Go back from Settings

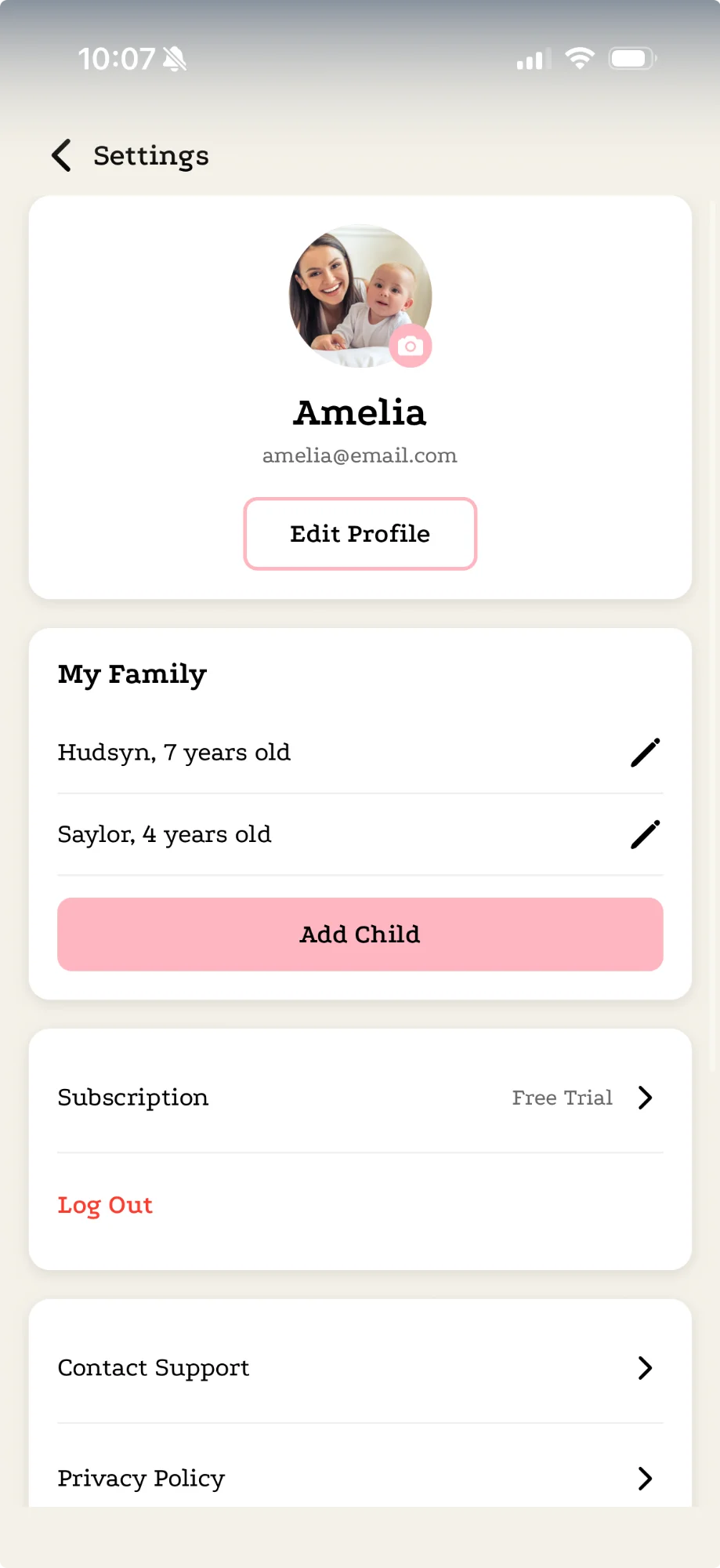tap(62, 155)
